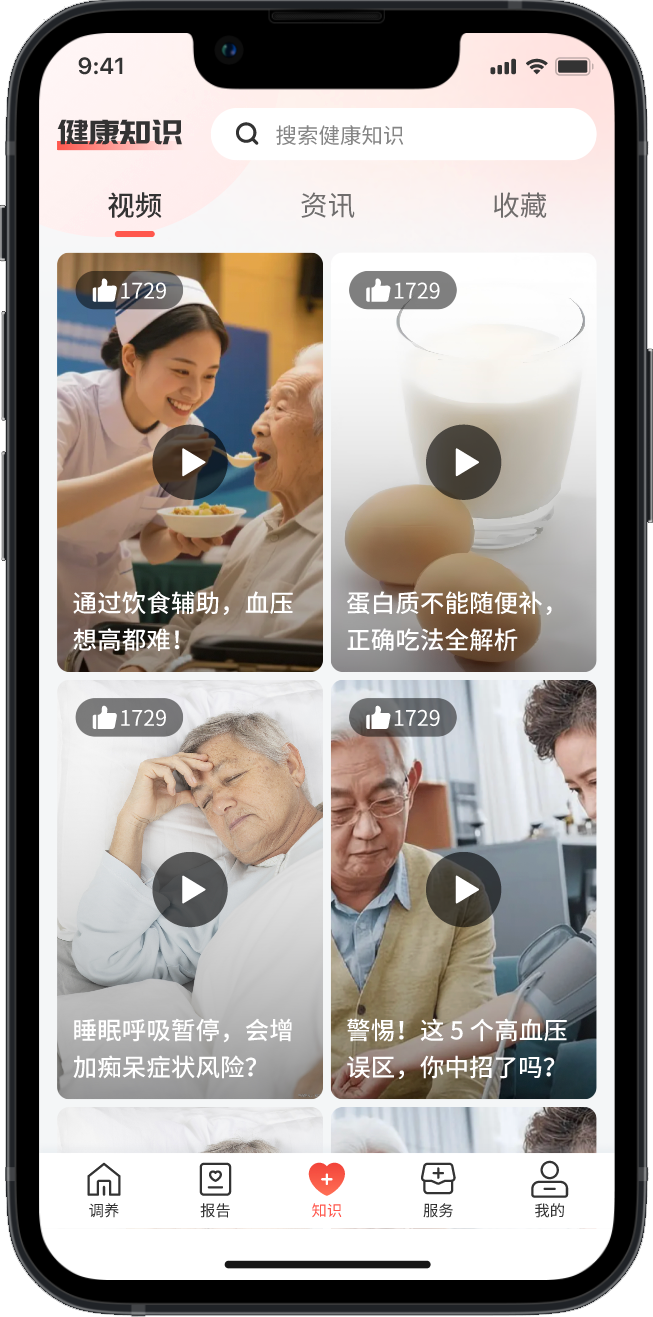Viewport: 653px width, 1317px height.
Task: Go to the 我的 profile tab
Action: click(549, 1190)
